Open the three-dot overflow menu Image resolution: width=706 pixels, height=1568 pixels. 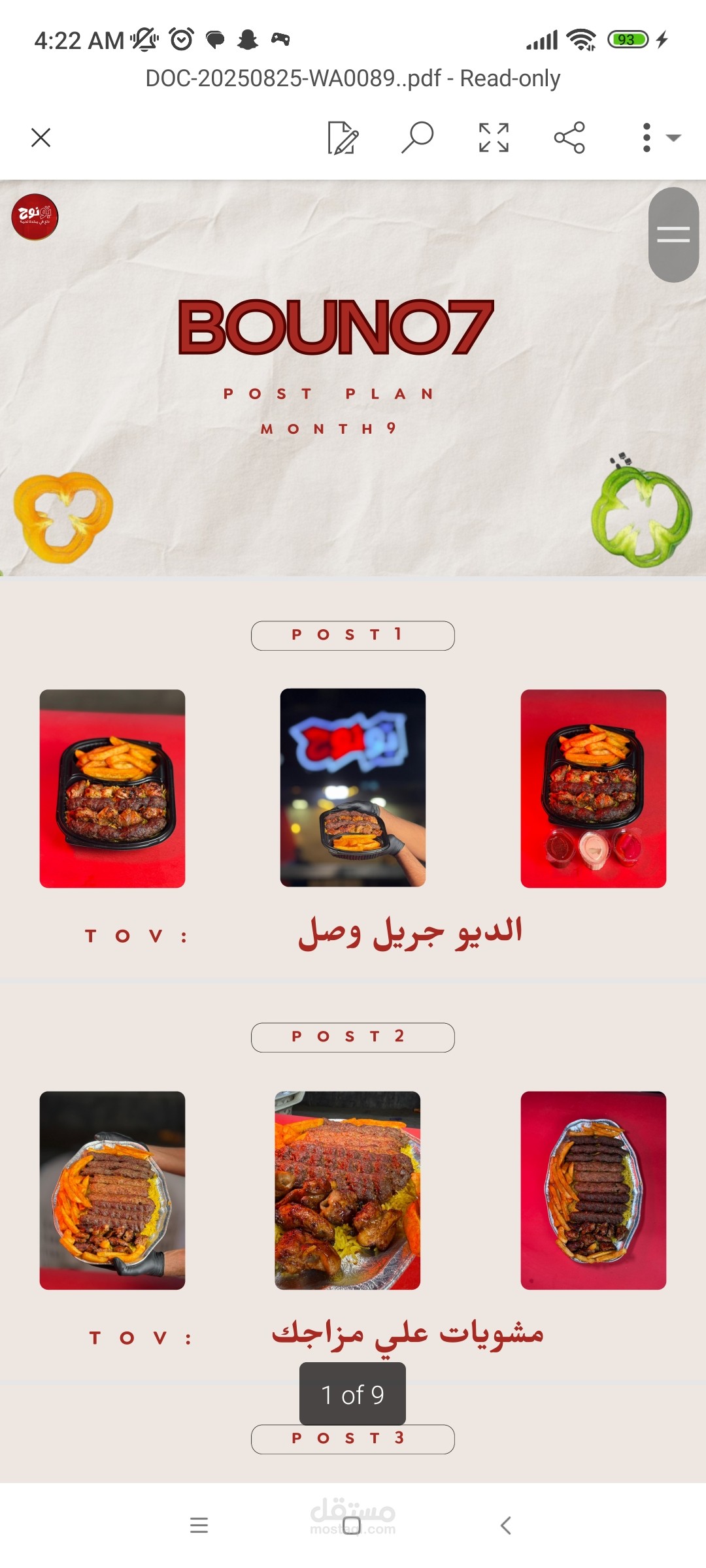647,138
